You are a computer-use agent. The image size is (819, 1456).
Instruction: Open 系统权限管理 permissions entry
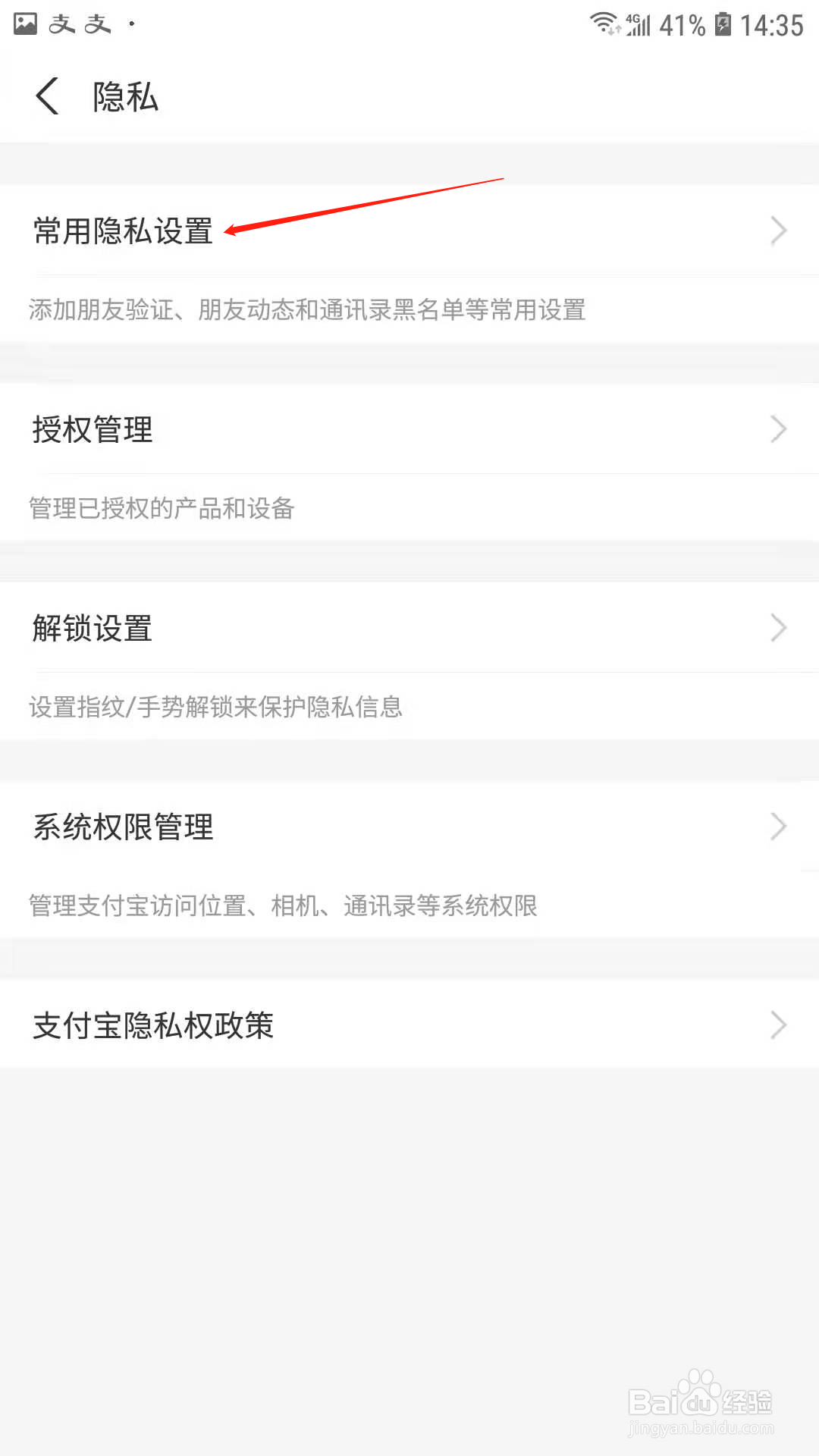pyautogui.click(x=123, y=827)
